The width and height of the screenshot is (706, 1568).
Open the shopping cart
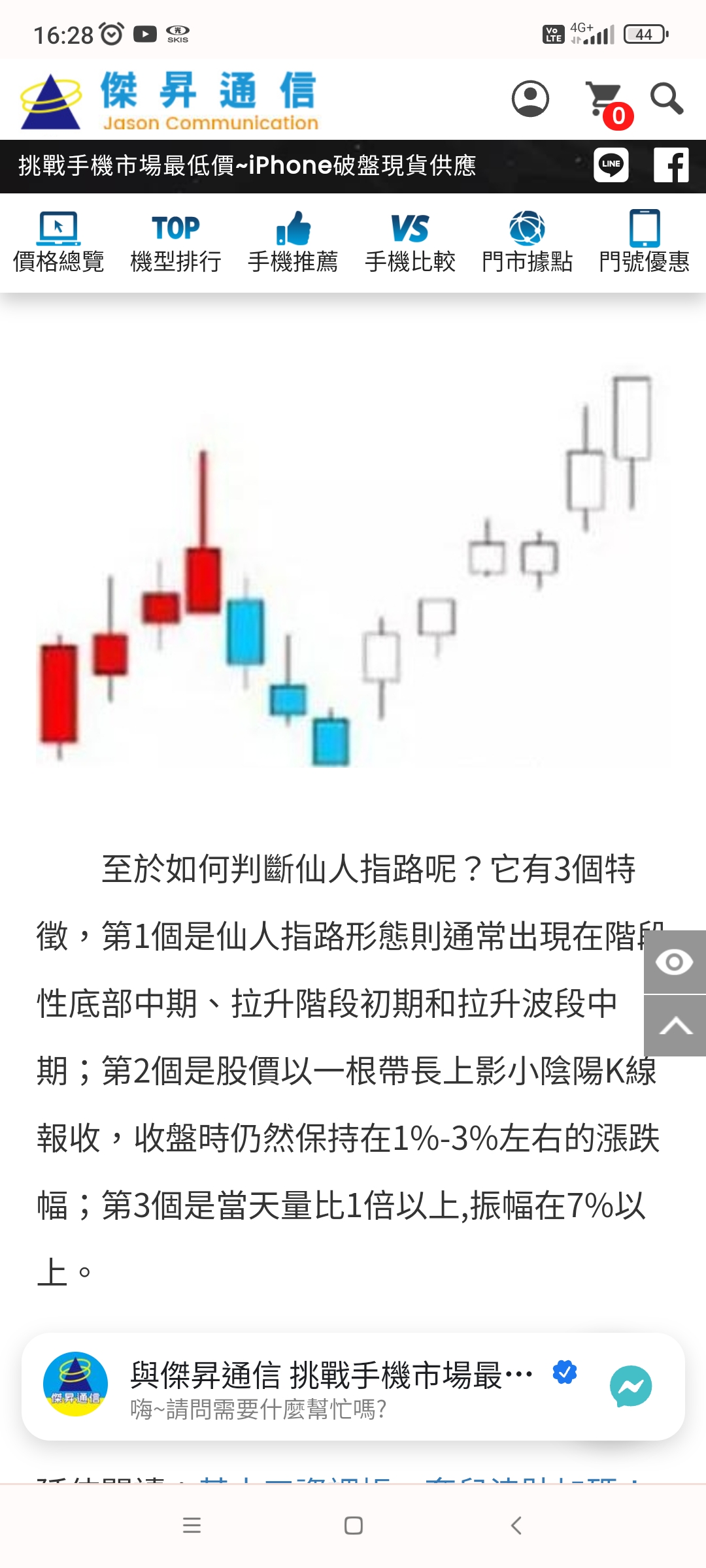604,101
